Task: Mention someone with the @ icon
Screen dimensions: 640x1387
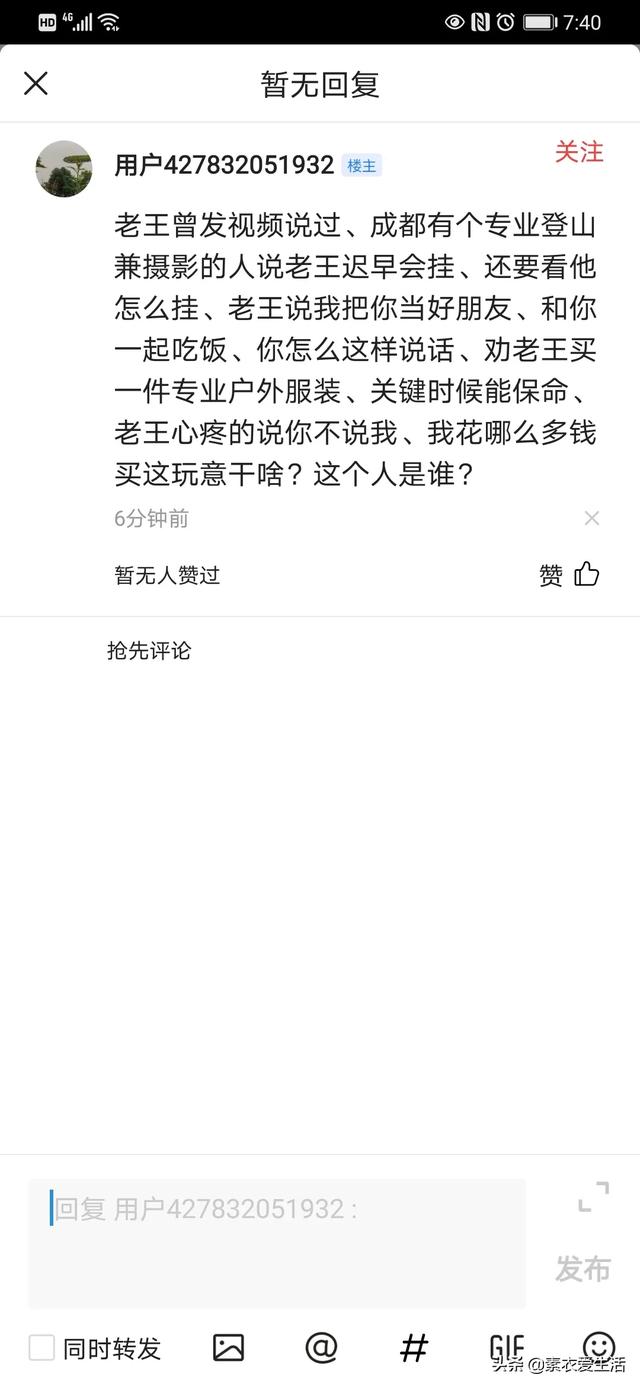Action: [321, 1347]
